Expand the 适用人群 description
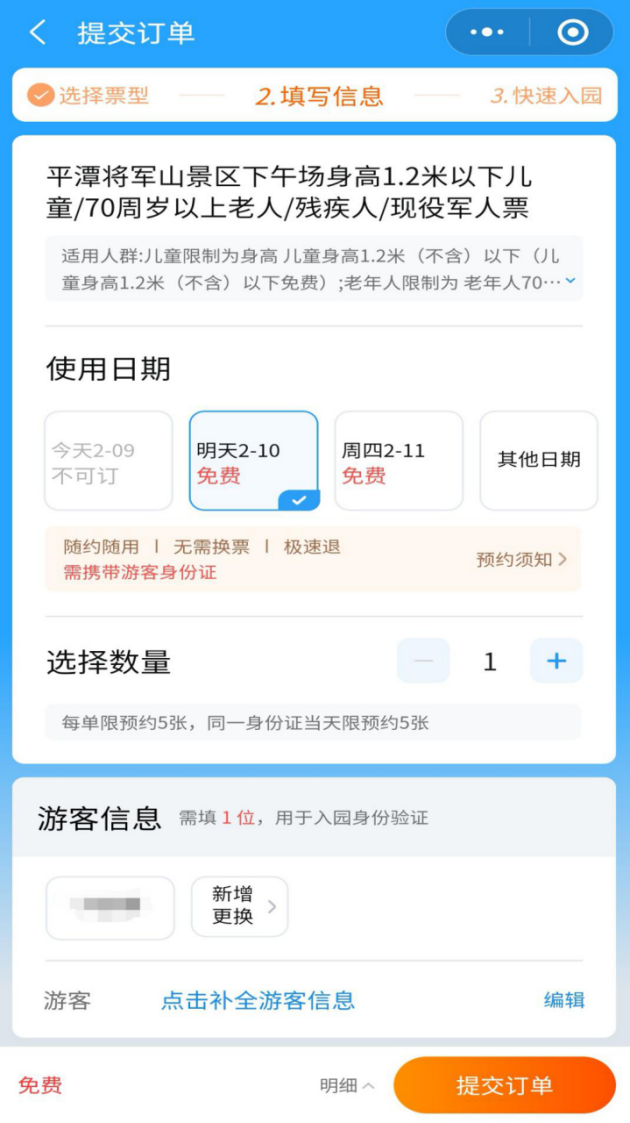 click(x=571, y=281)
